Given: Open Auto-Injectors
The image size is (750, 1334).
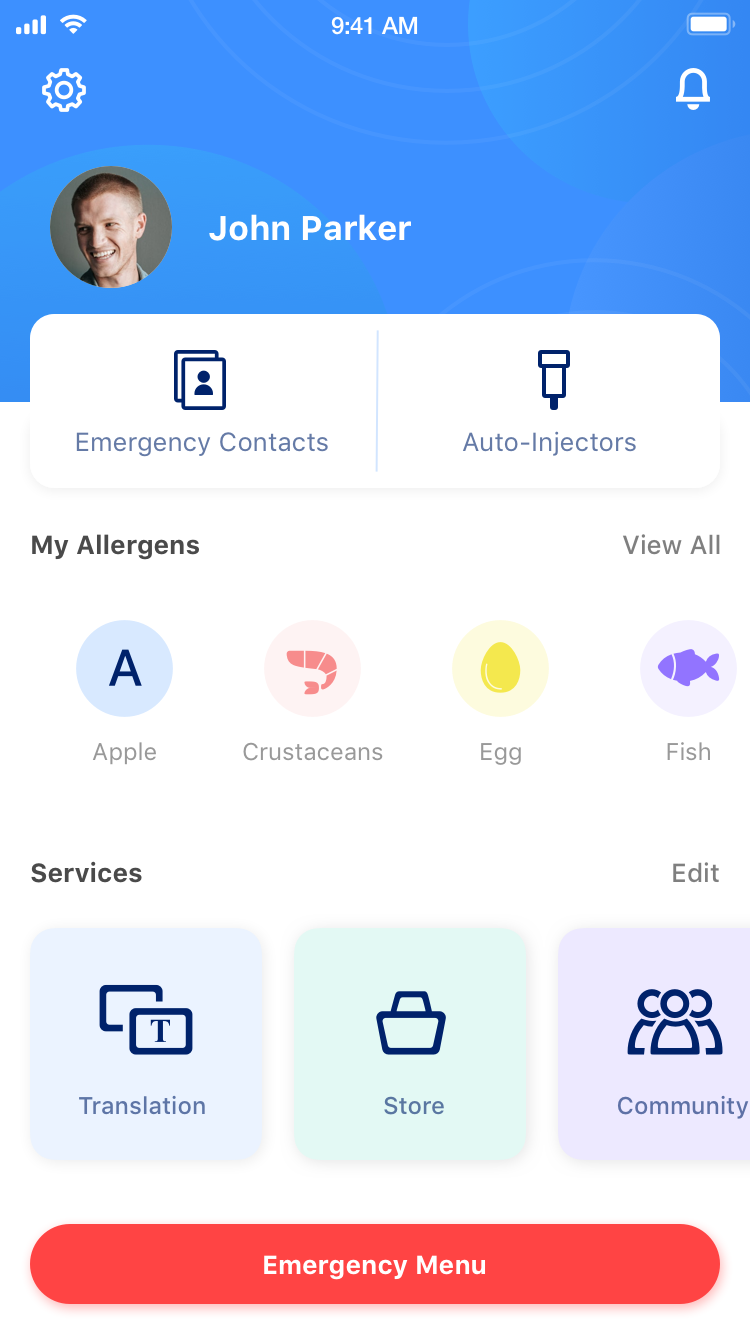Looking at the screenshot, I should point(550,402).
